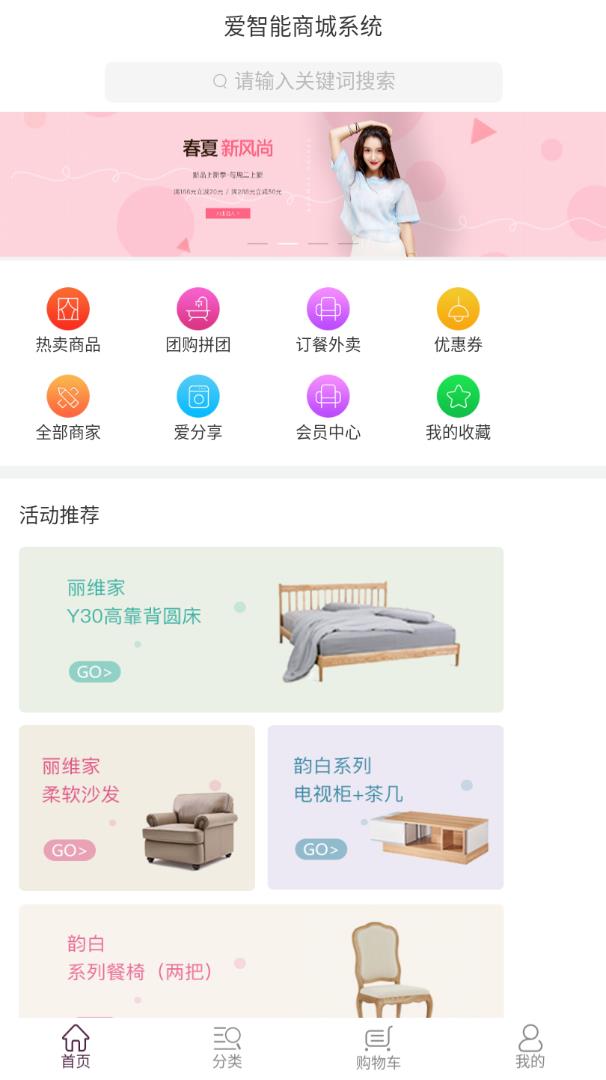The image size is (606, 1080).
Task: Tap the keyword search box
Action: click(x=303, y=82)
